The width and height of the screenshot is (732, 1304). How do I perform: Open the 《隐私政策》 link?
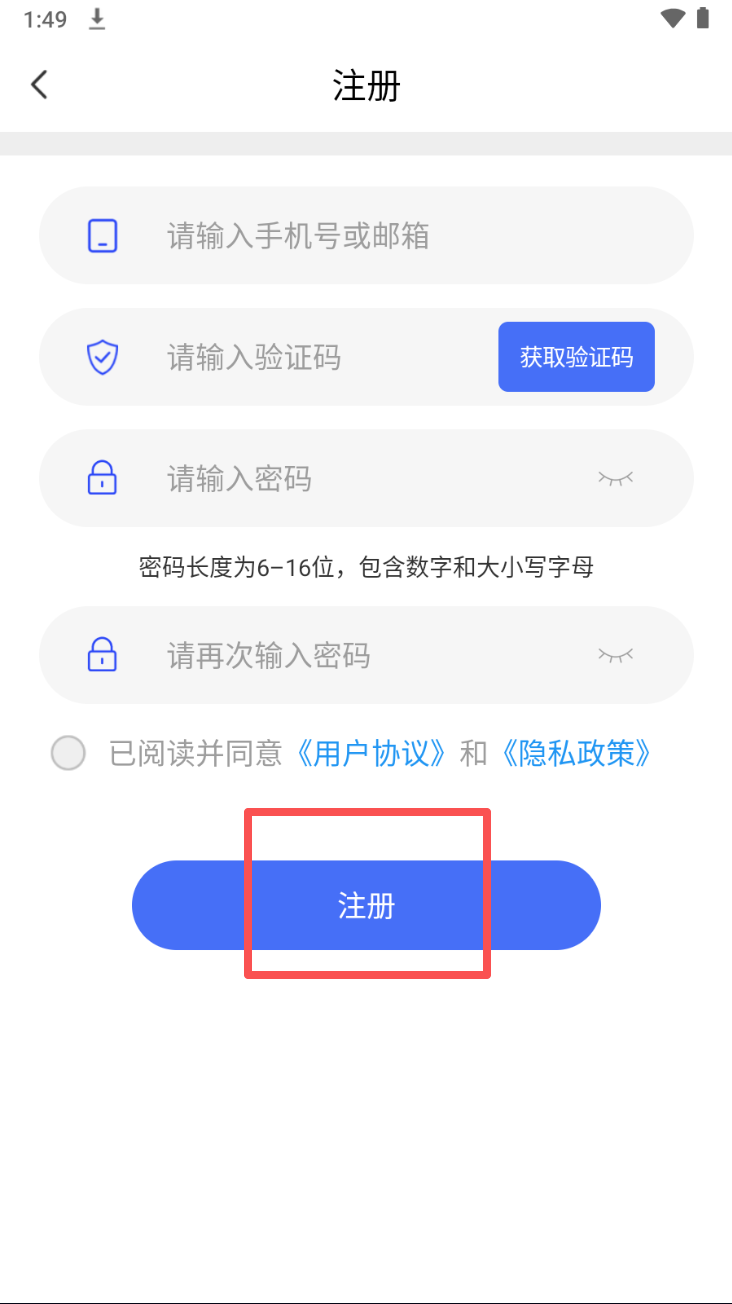[577, 753]
